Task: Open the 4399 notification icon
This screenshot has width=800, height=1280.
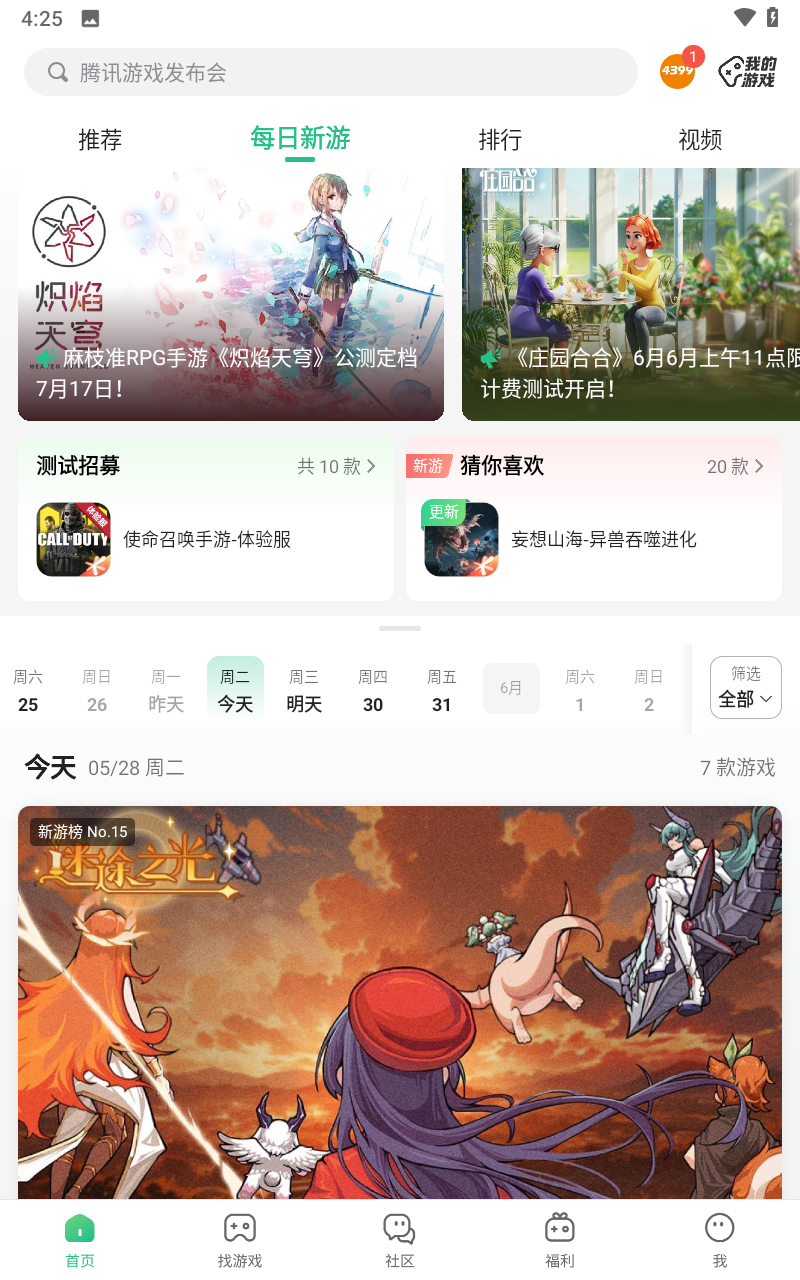Action: [678, 71]
